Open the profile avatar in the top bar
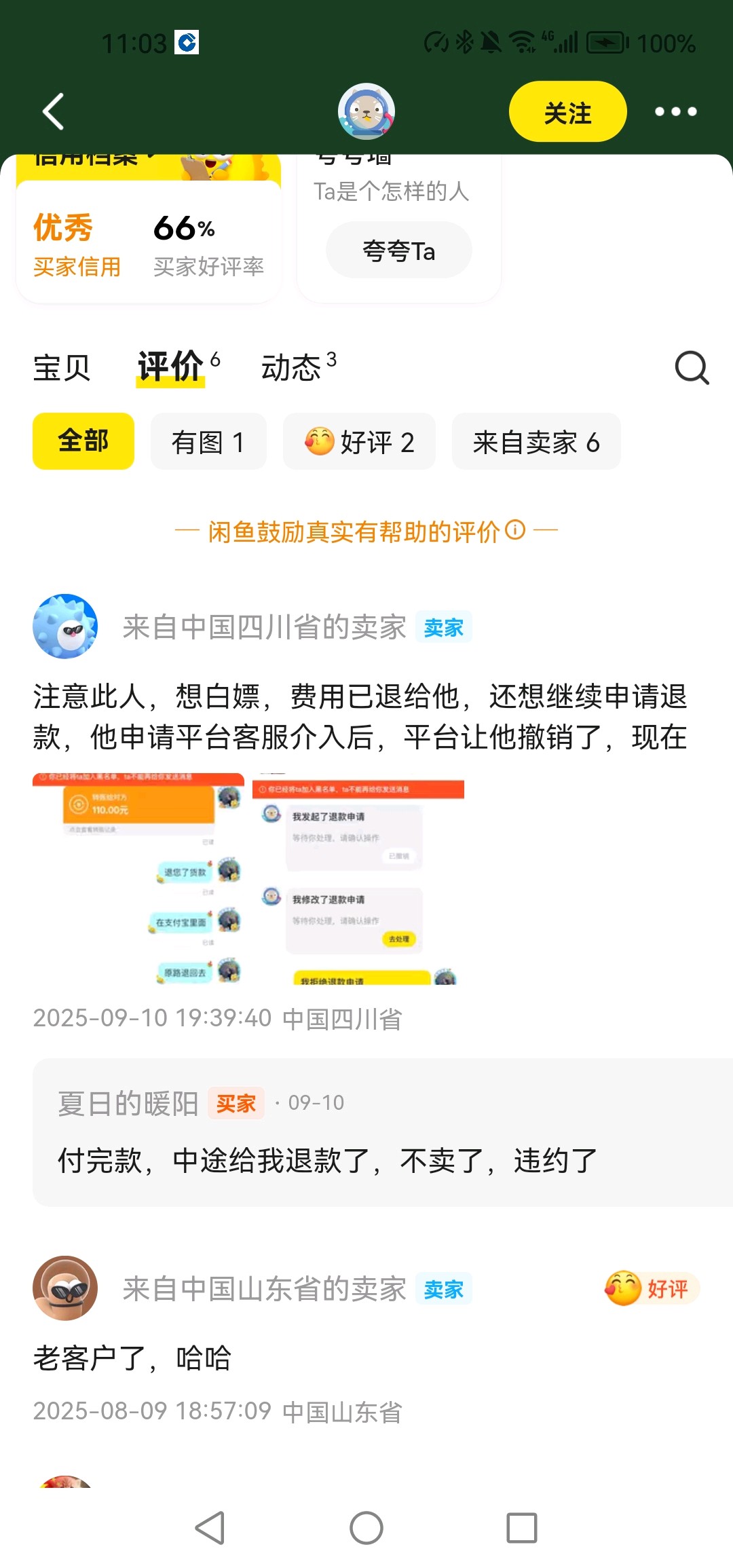 366,111
